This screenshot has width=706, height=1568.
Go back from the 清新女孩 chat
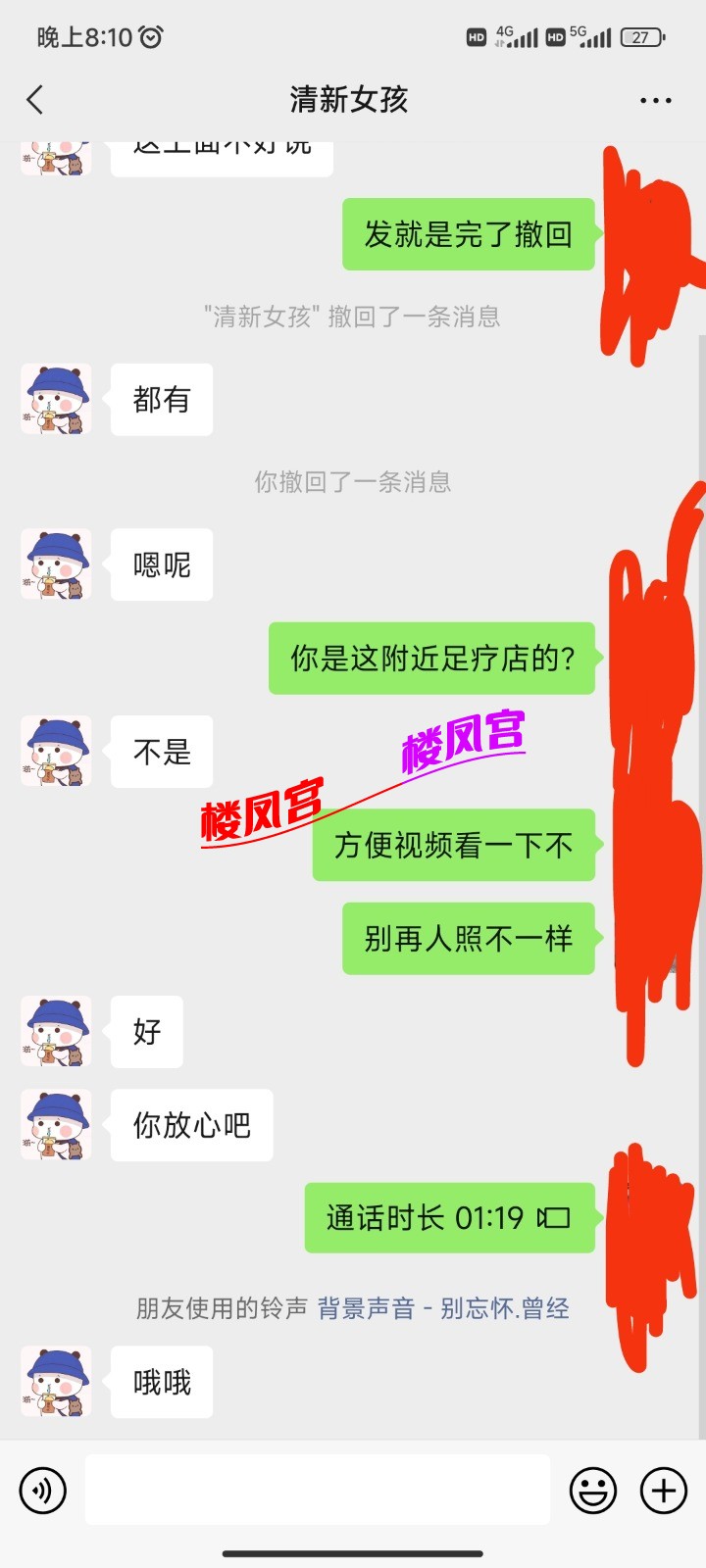[35, 100]
